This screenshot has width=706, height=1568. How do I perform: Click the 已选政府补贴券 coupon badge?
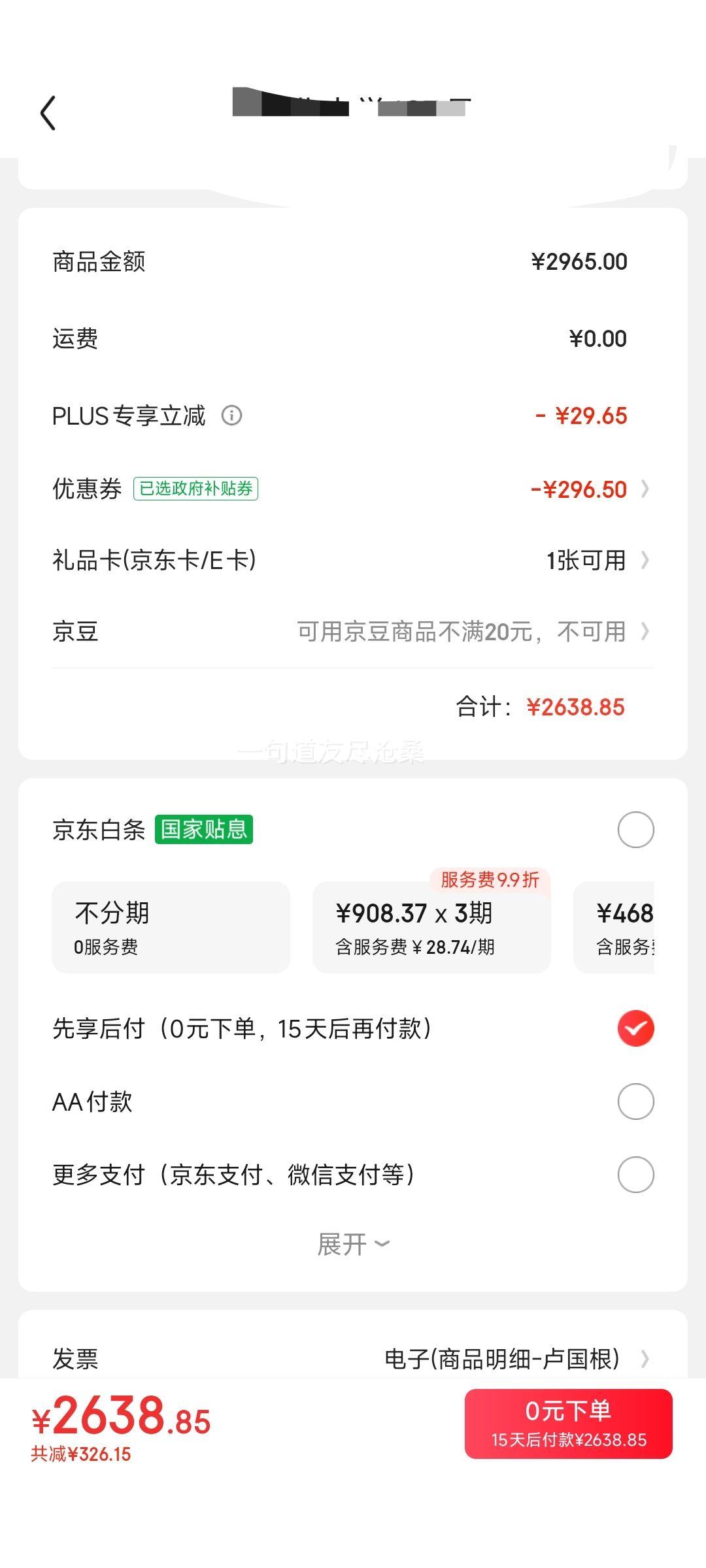click(x=196, y=489)
